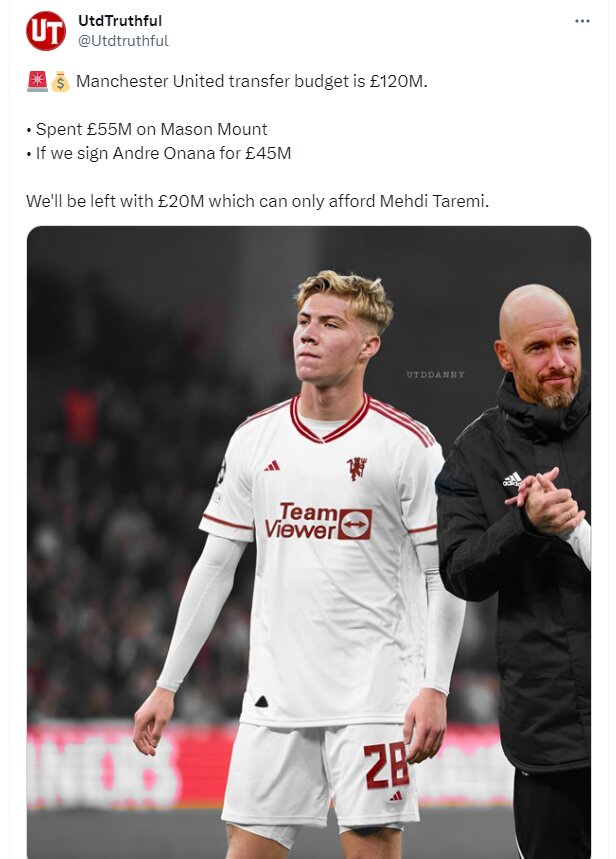Visit the UtdTruthful account name link
This screenshot has height=859, width=616.
120,21
